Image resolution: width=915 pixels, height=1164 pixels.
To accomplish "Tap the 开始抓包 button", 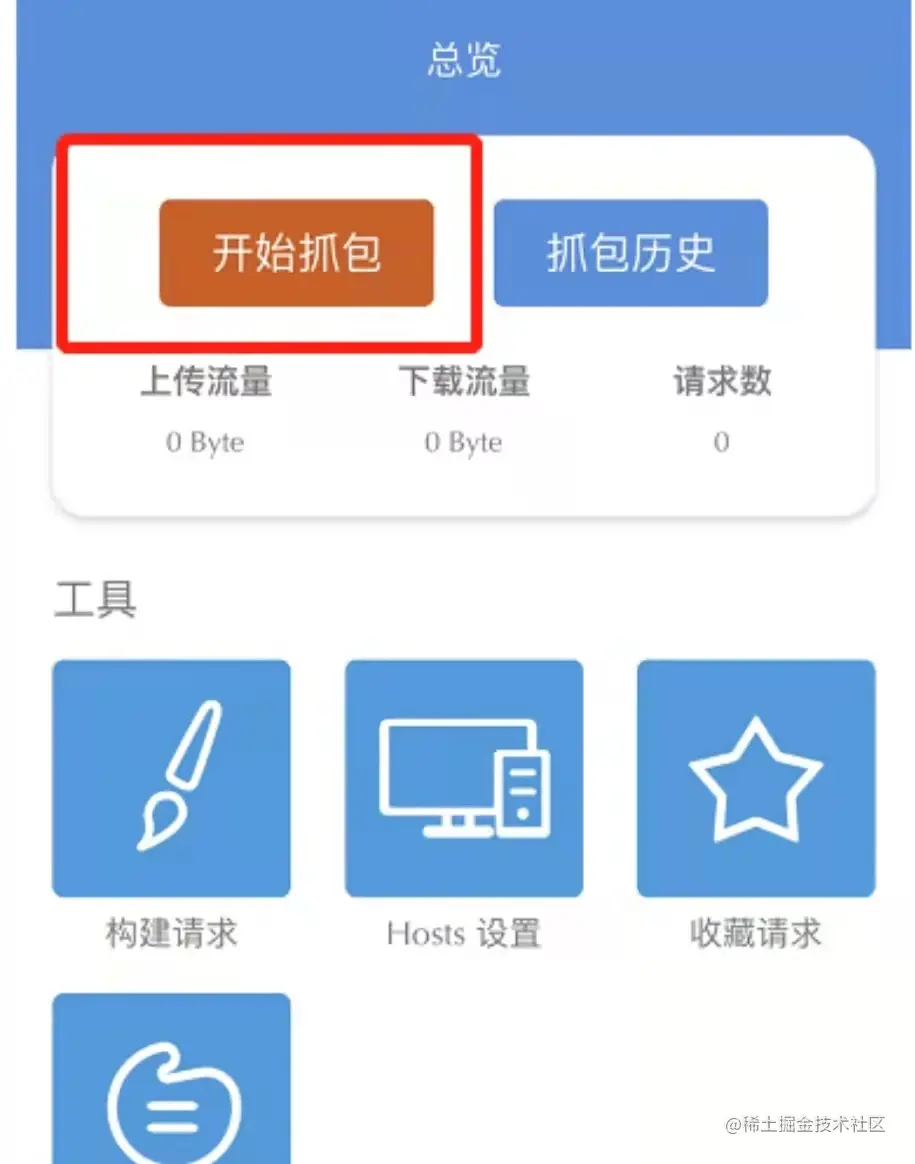I will [296, 253].
